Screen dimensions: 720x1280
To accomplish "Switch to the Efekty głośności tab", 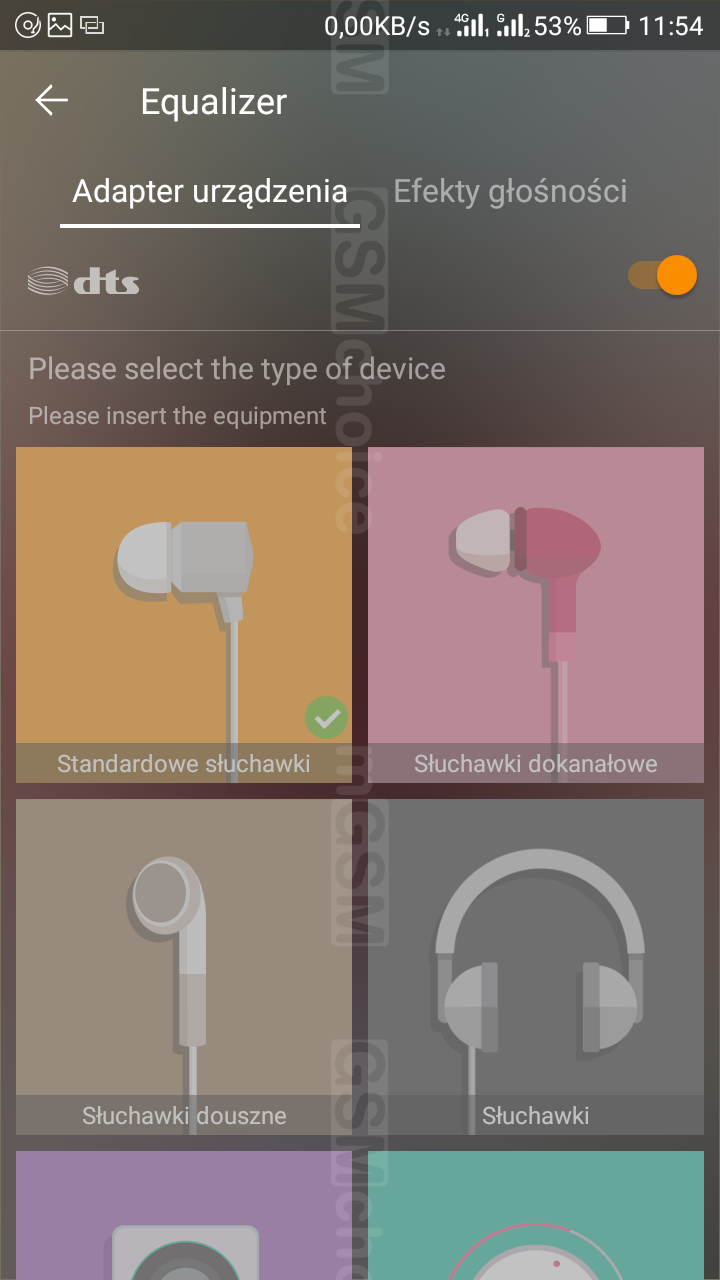I will (510, 191).
